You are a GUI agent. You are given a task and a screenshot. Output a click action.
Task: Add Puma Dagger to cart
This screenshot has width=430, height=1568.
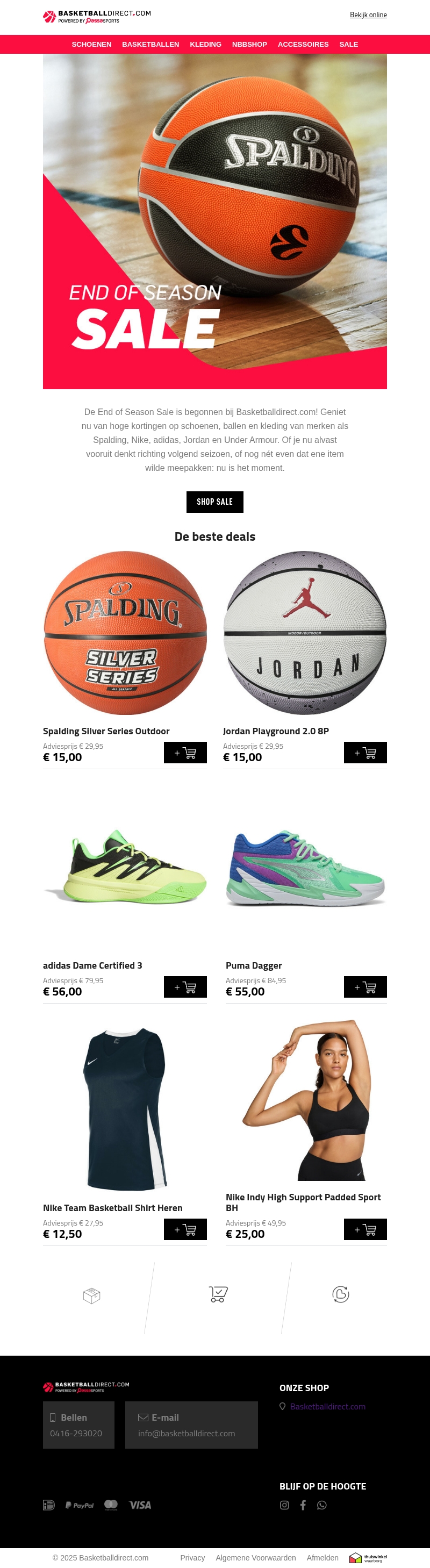click(x=365, y=987)
